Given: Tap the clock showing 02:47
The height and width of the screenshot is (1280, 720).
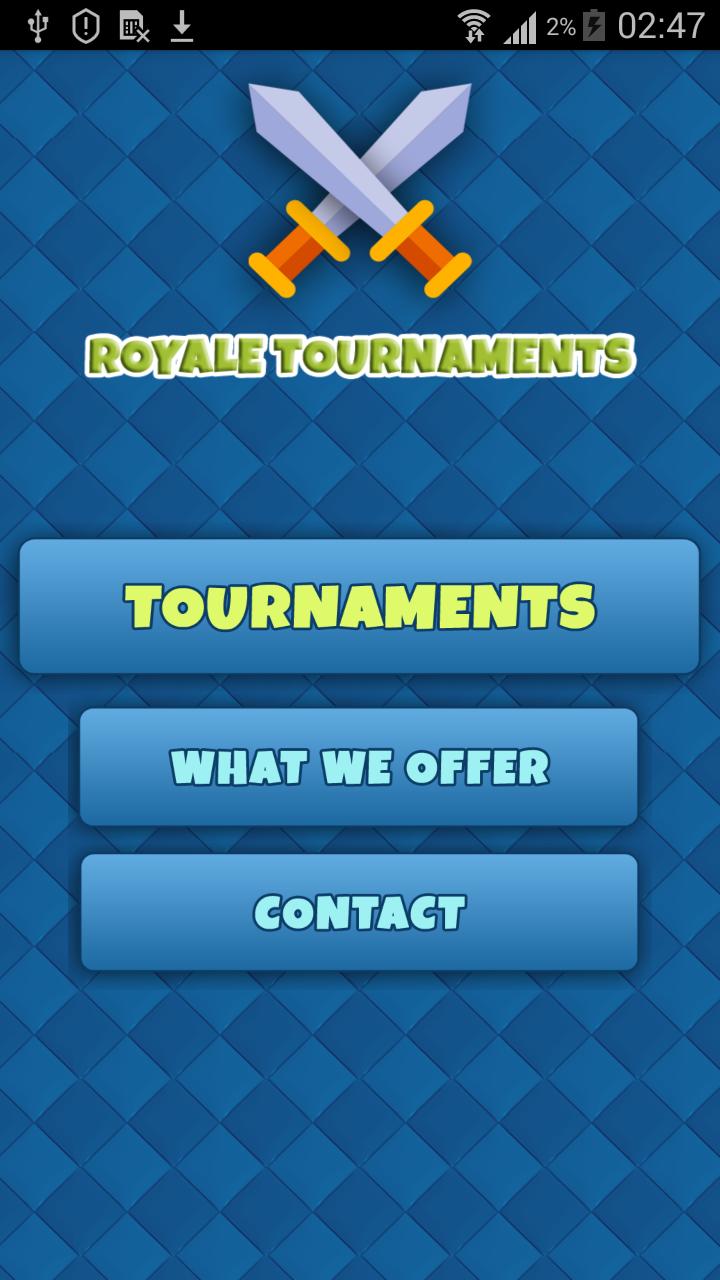Looking at the screenshot, I should pyautogui.click(x=662, y=24).
